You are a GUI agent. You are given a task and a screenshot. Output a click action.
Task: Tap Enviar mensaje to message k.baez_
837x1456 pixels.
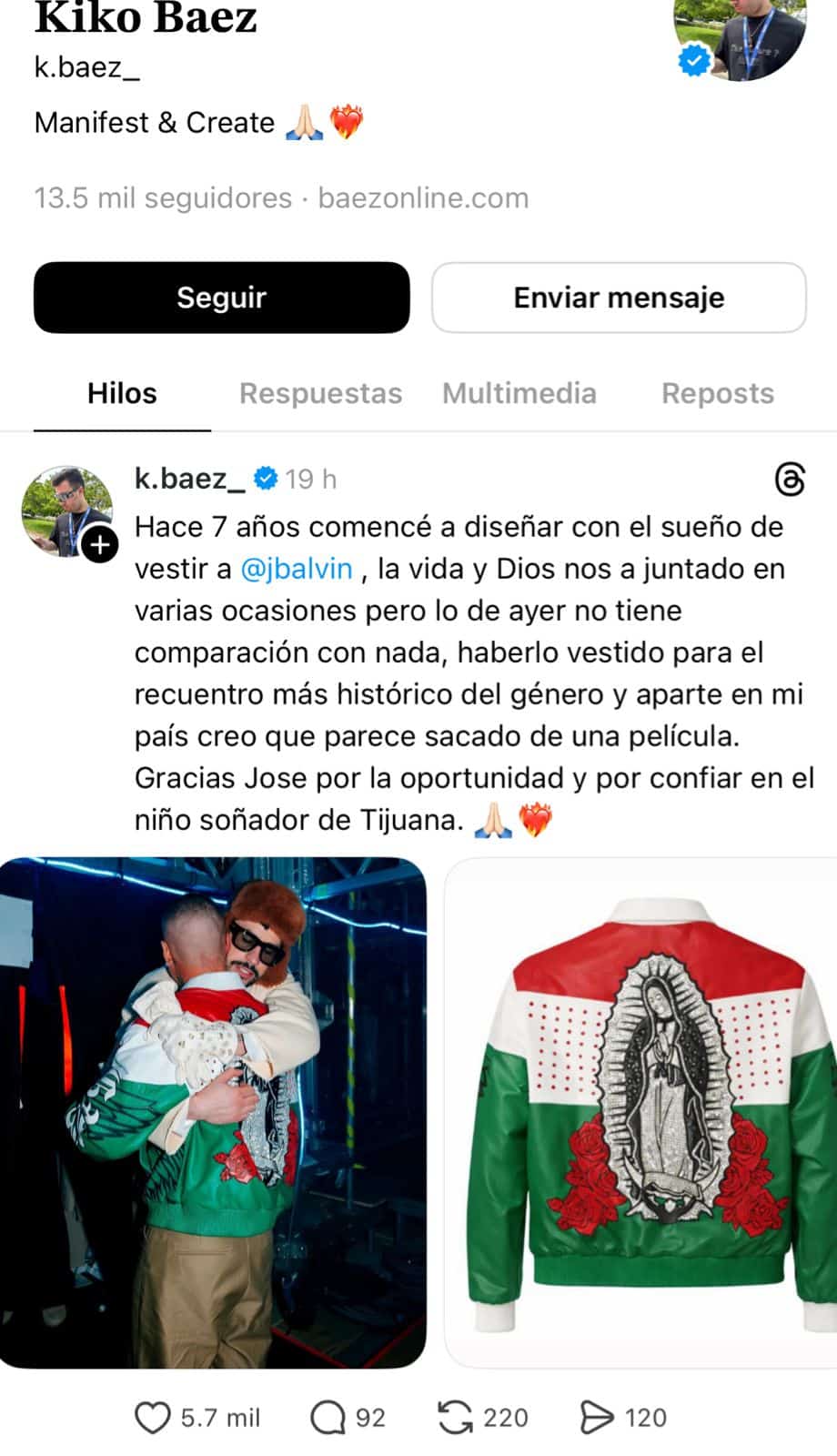[x=619, y=298]
